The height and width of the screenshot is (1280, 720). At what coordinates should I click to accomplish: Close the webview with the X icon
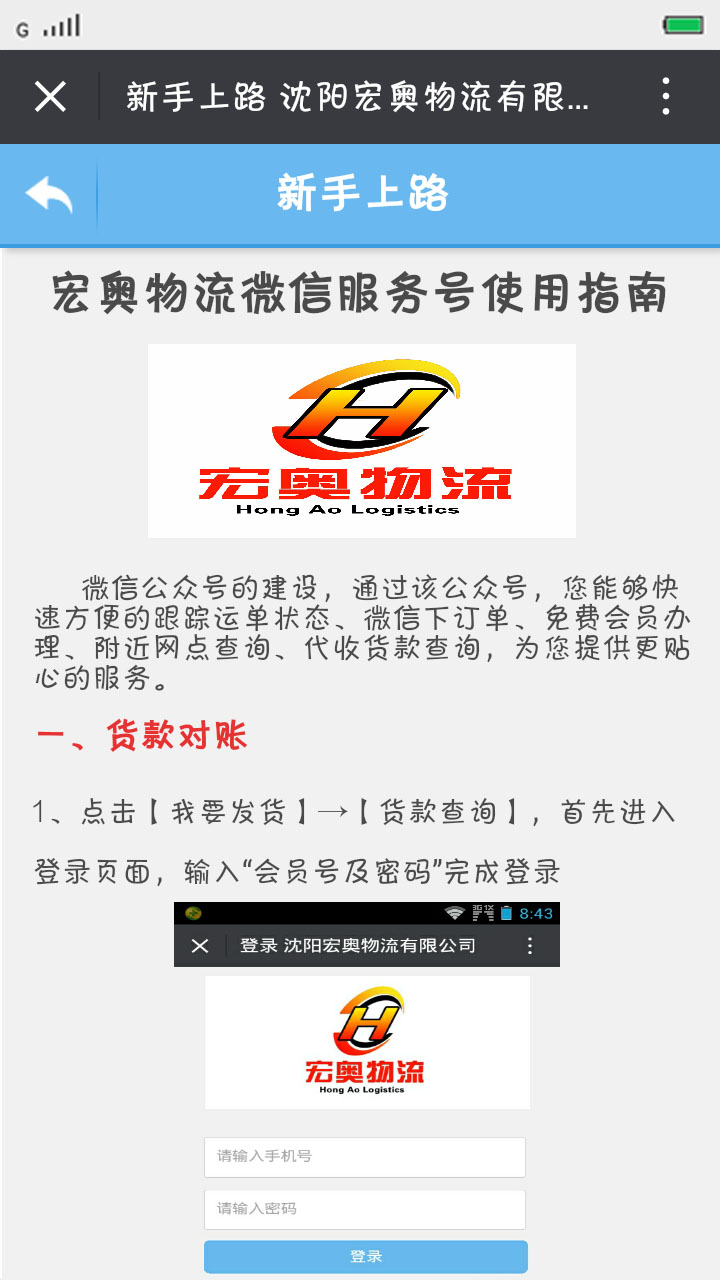pyautogui.click(x=50, y=97)
